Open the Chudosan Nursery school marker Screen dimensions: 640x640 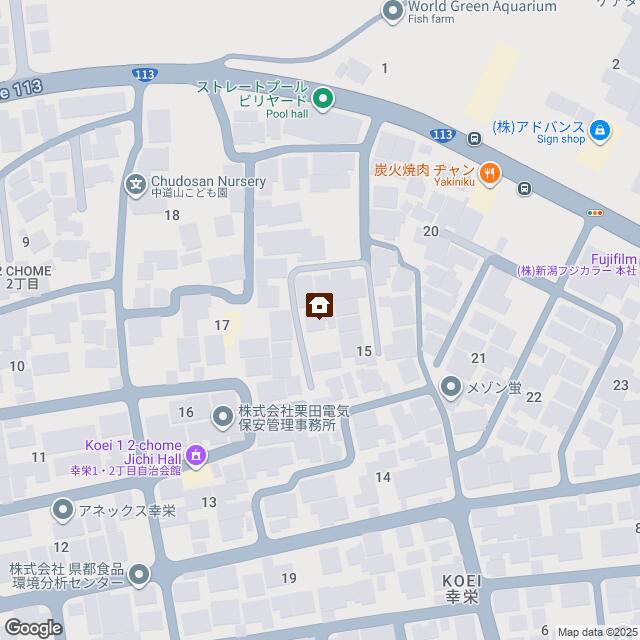coord(136,184)
